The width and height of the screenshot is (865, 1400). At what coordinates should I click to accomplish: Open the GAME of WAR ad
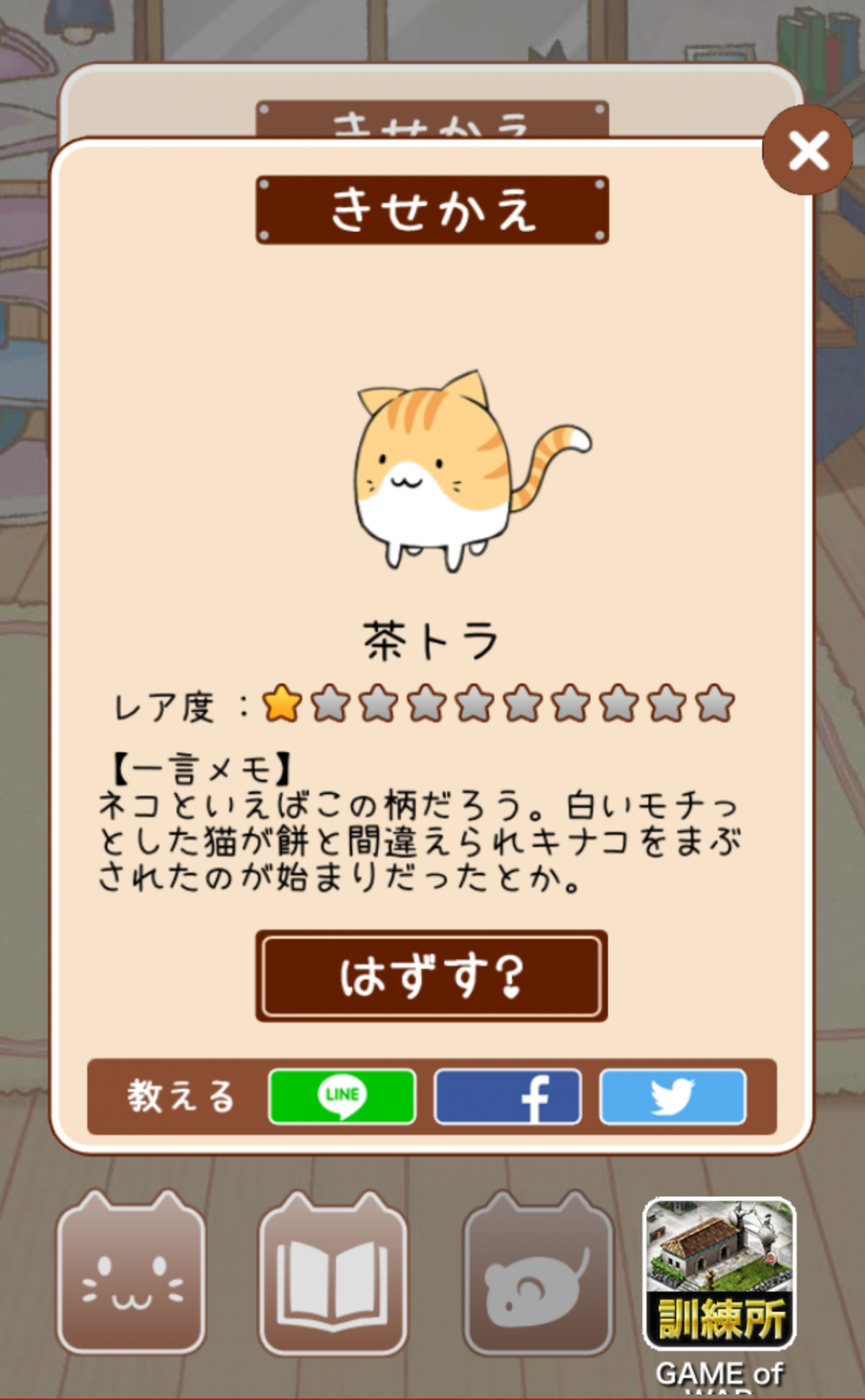(x=719, y=1275)
